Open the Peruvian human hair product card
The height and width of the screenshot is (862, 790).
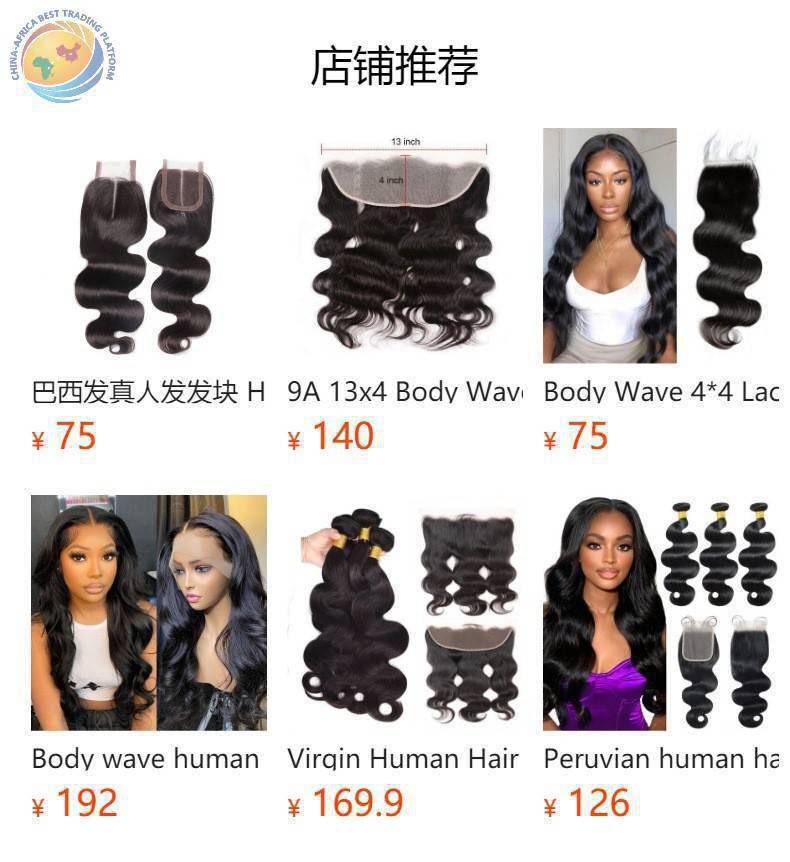tap(660, 614)
